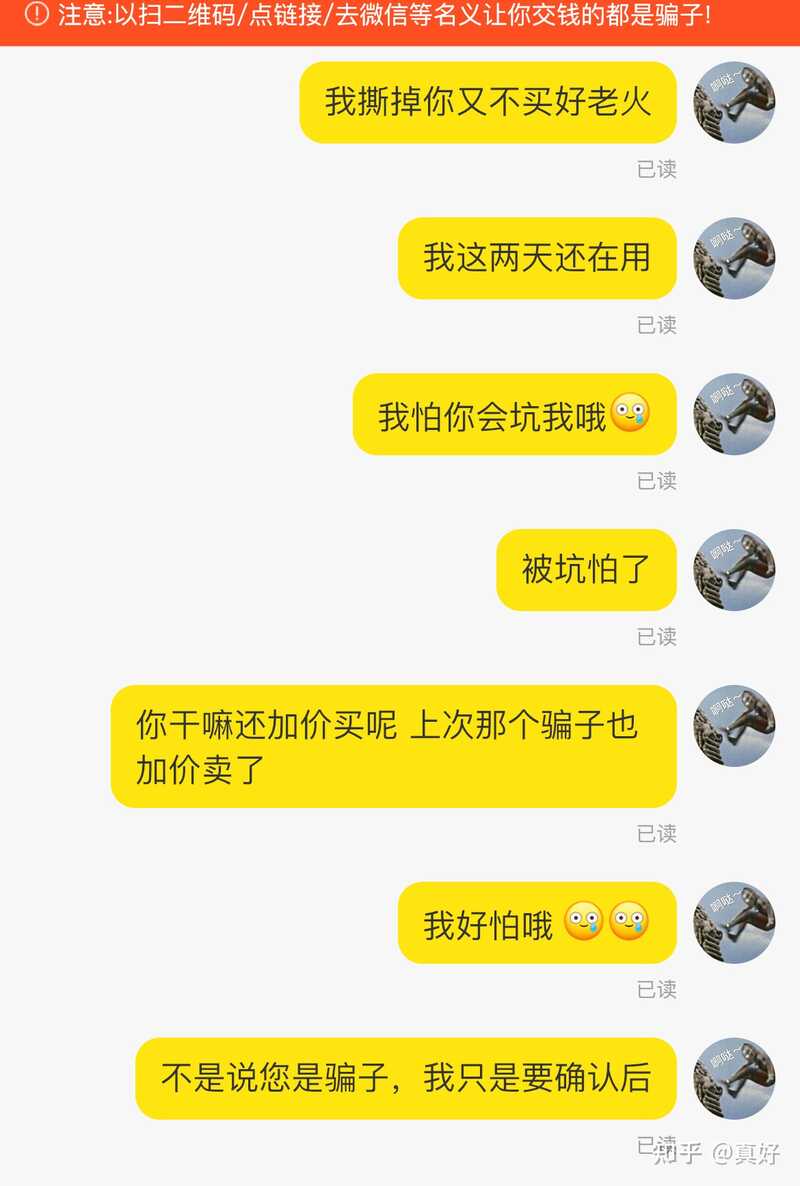Tap the profile picture next to "我这两天还在用"
Viewport: 800px width, 1186px height.
click(734, 258)
